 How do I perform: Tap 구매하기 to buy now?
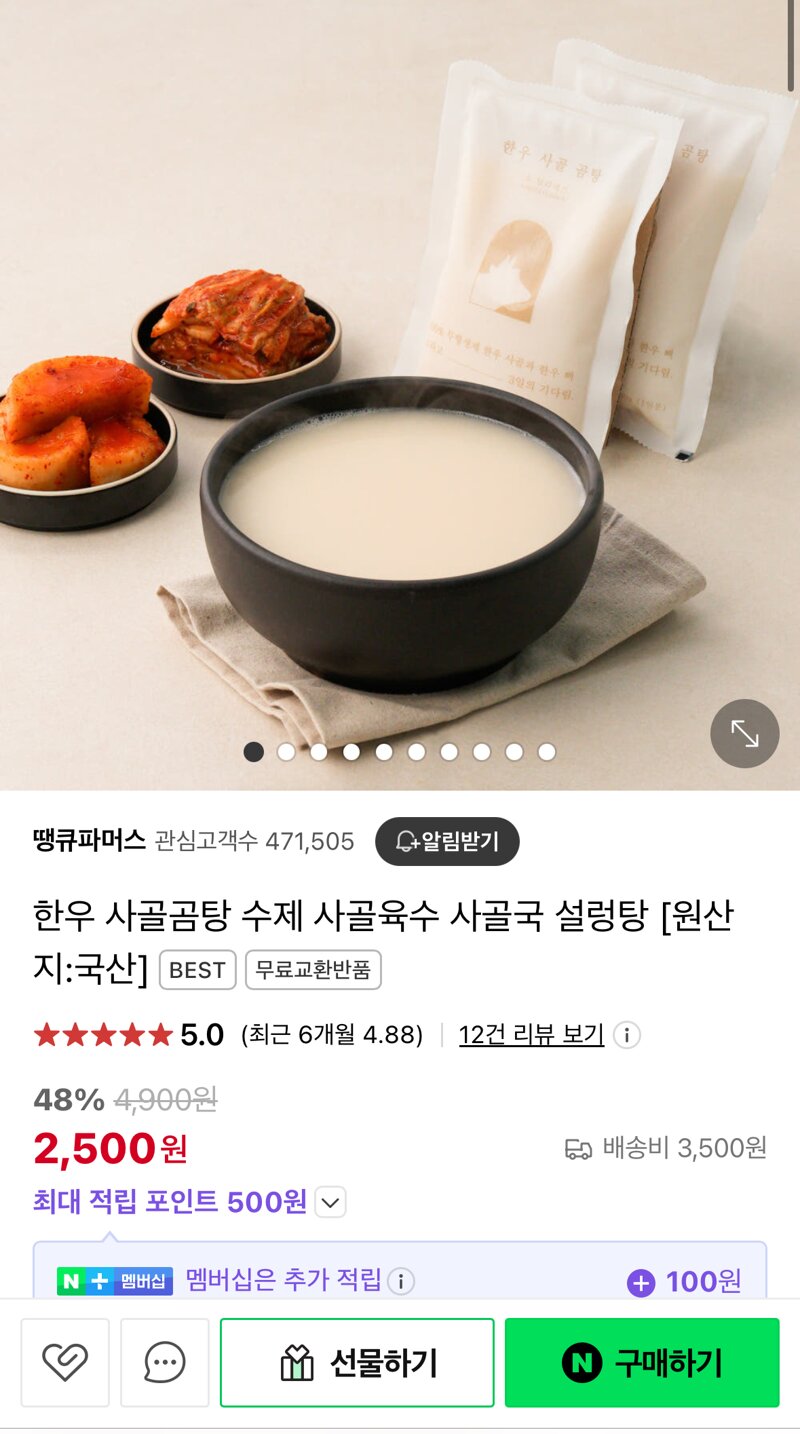642,1362
